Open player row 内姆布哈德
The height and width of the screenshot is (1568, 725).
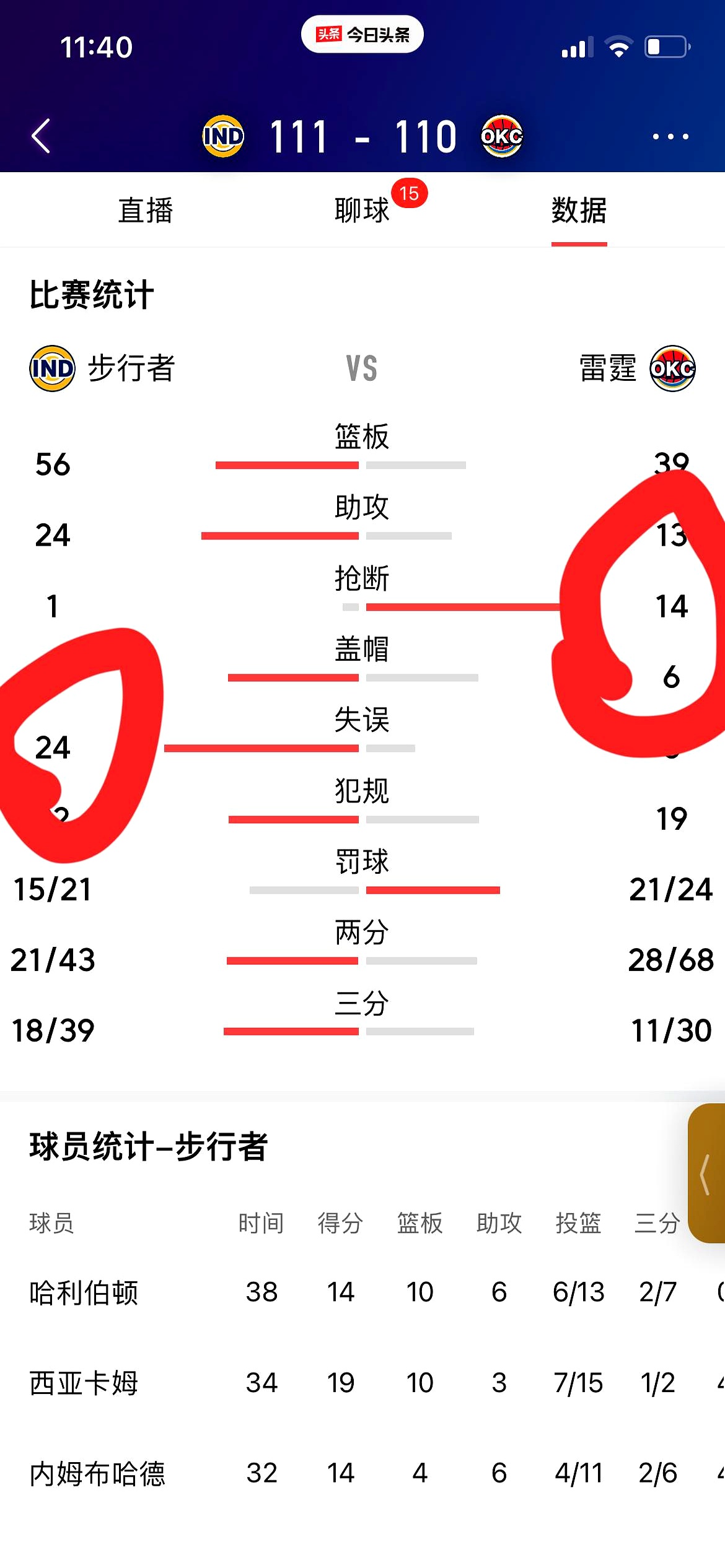click(x=97, y=1473)
